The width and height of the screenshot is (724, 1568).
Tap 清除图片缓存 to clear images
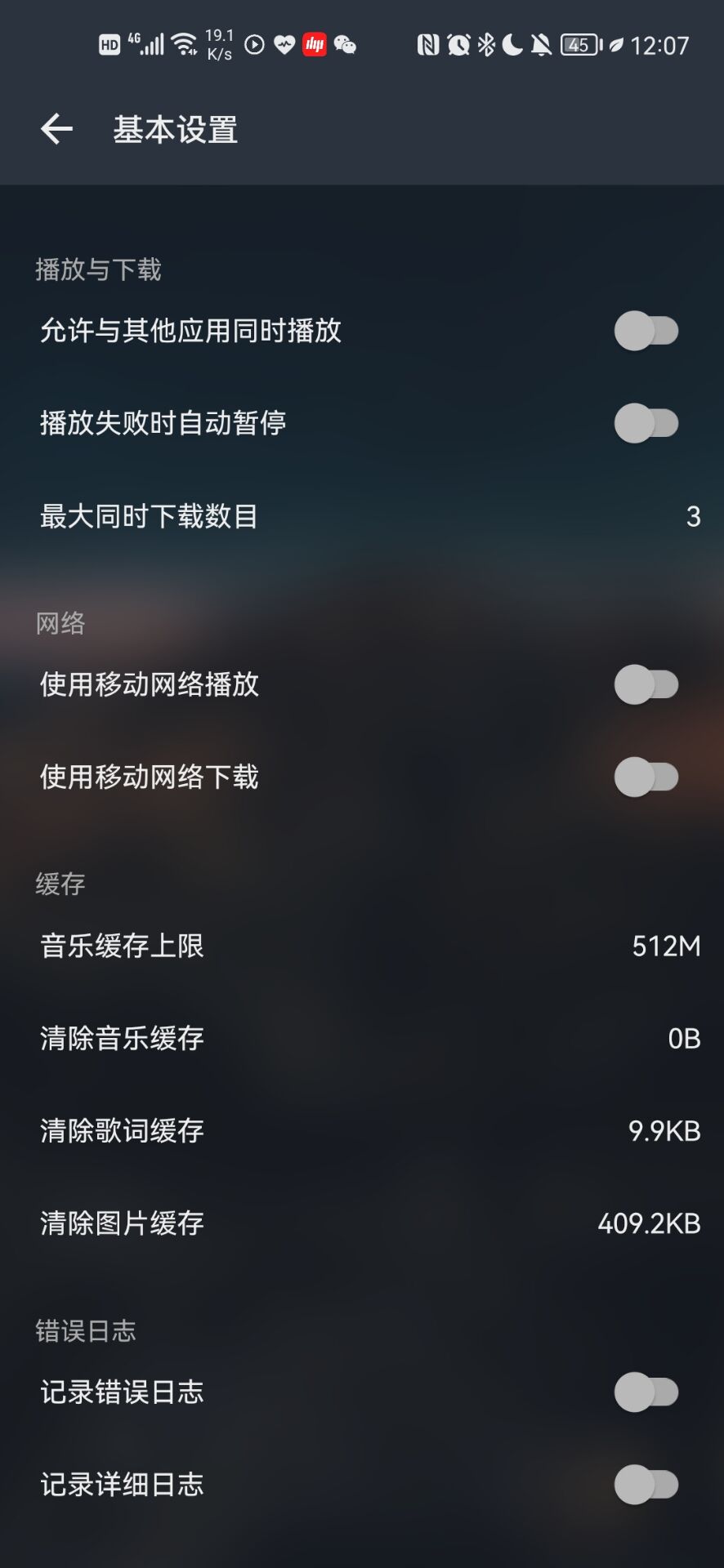coord(362,1223)
